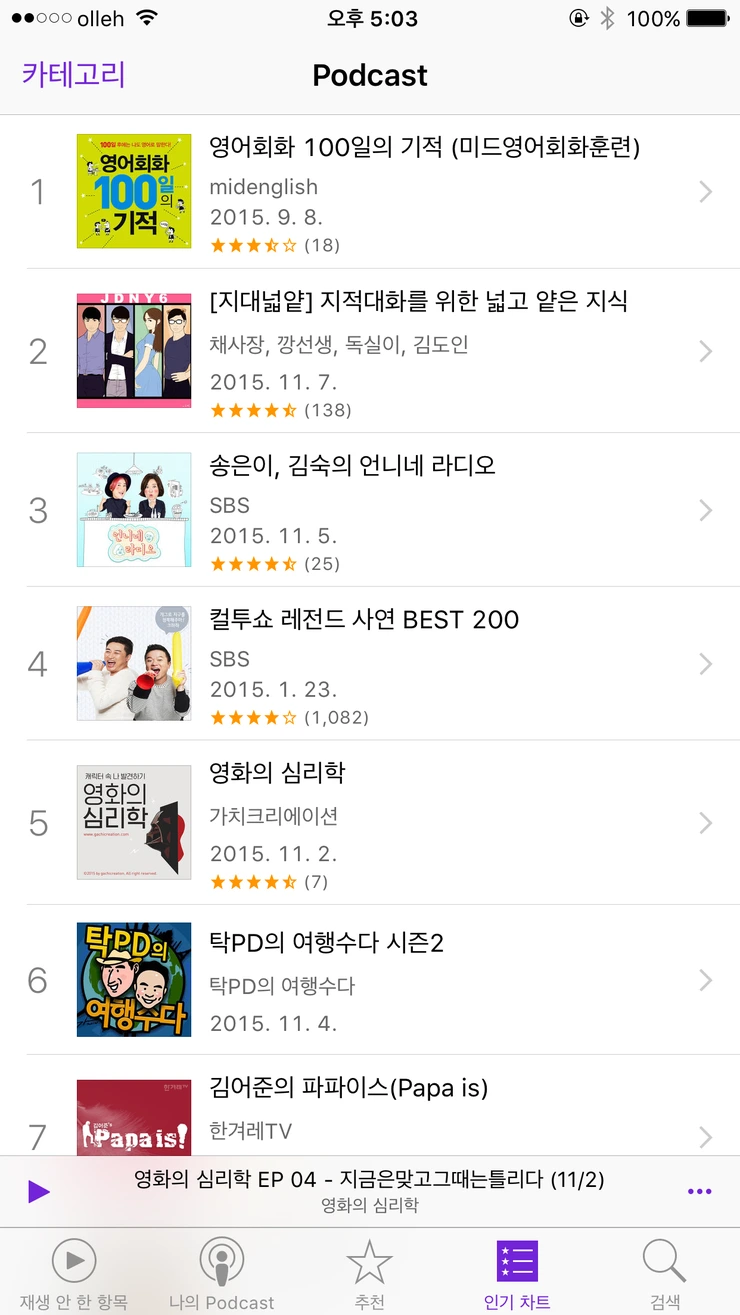Expand the now playing episode title bar
The height and width of the screenshot is (1315, 740).
(369, 1191)
